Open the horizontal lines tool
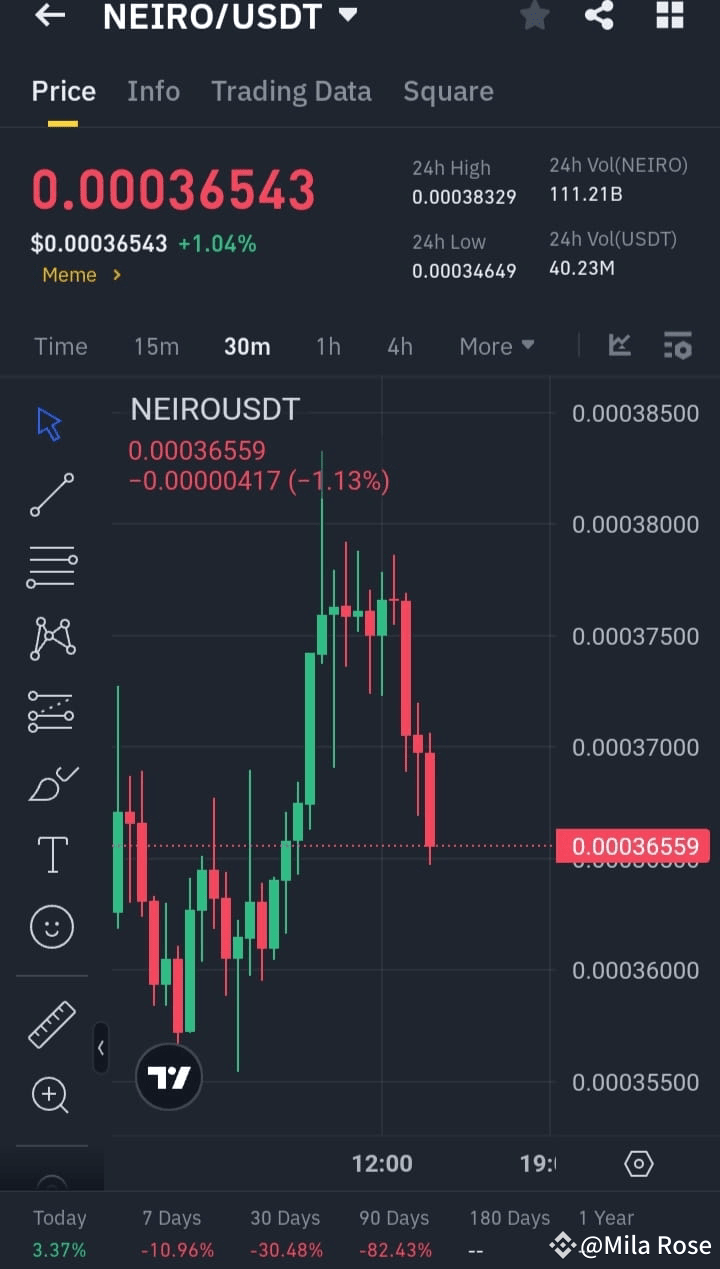 pos(50,567)
